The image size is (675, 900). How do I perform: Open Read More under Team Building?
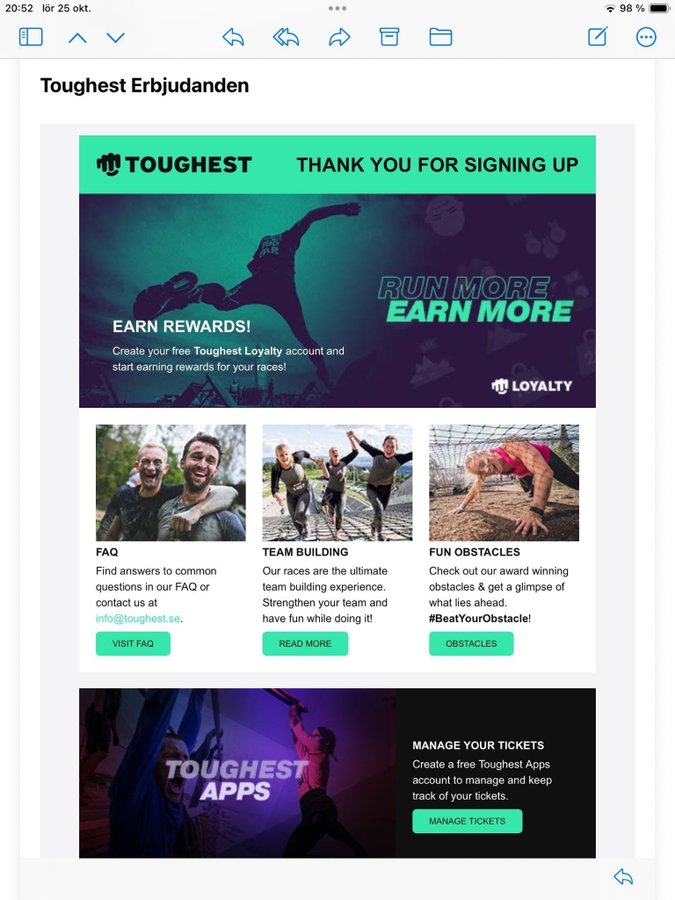pos(305,644)
